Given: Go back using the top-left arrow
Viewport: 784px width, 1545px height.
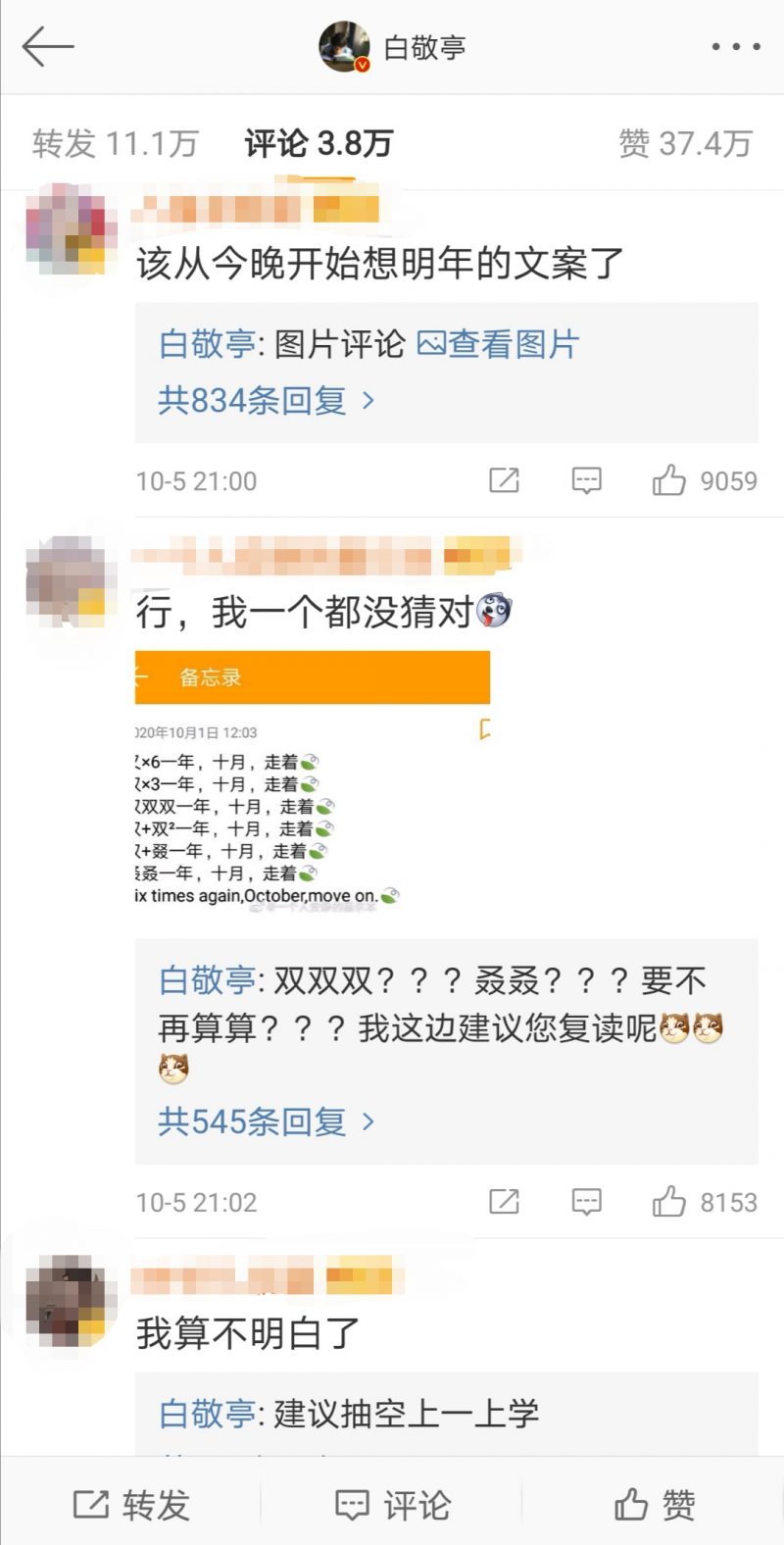Looking at the screenshot, I should point(47,46).
